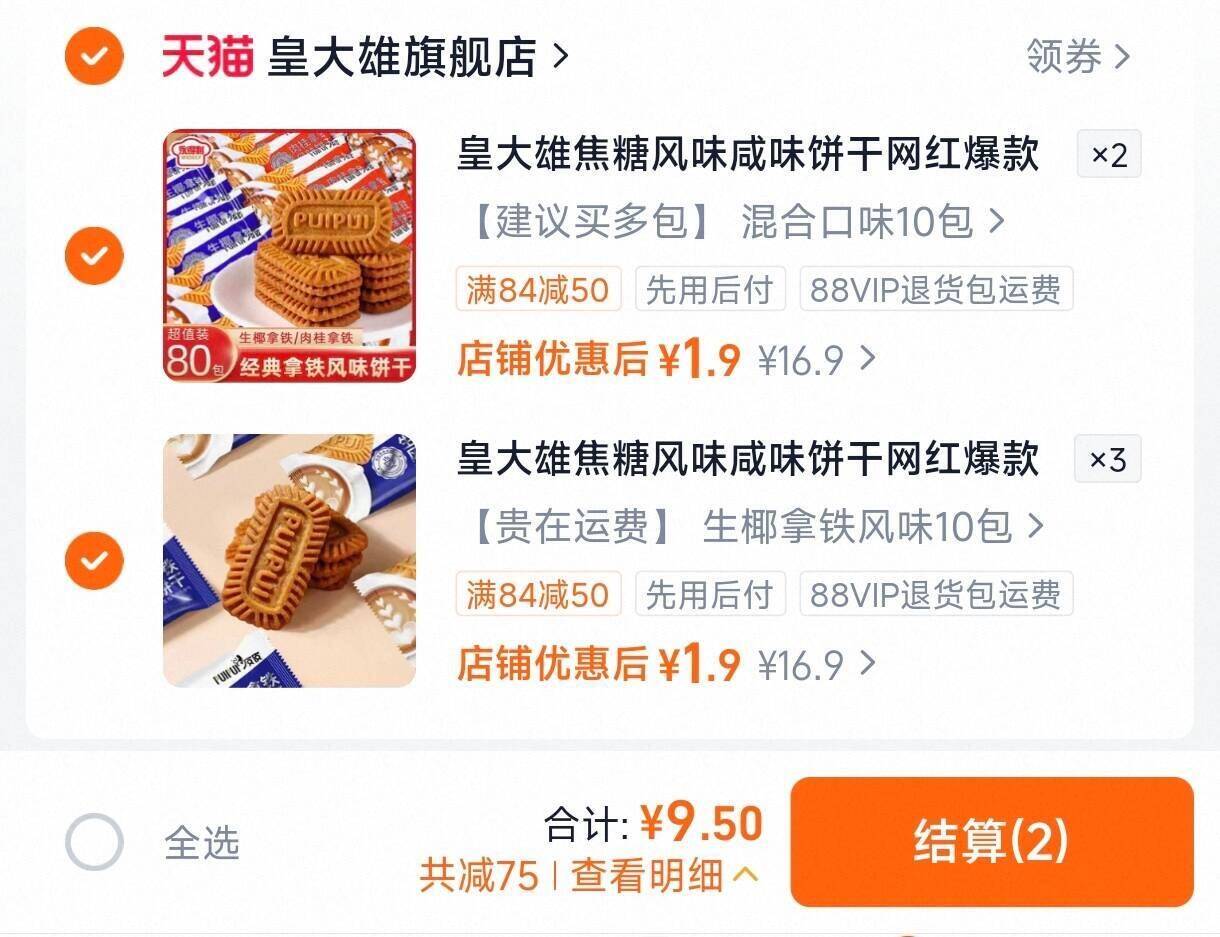Expand 查看明细 discount details
The image size is (1220, 937).
pos(663,876)
